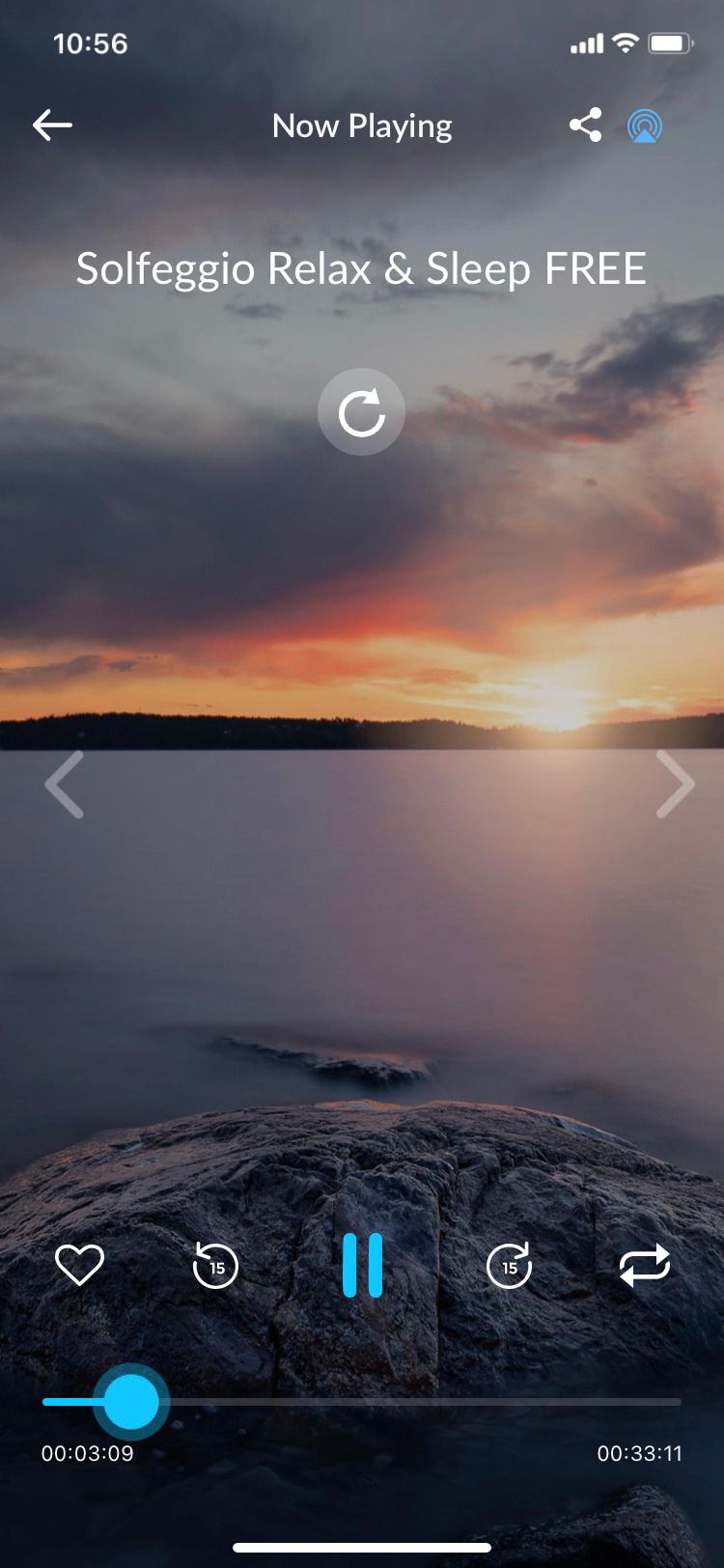Toggle repeat mode
724x1568 pixels.
click(x=644, y=1265)
